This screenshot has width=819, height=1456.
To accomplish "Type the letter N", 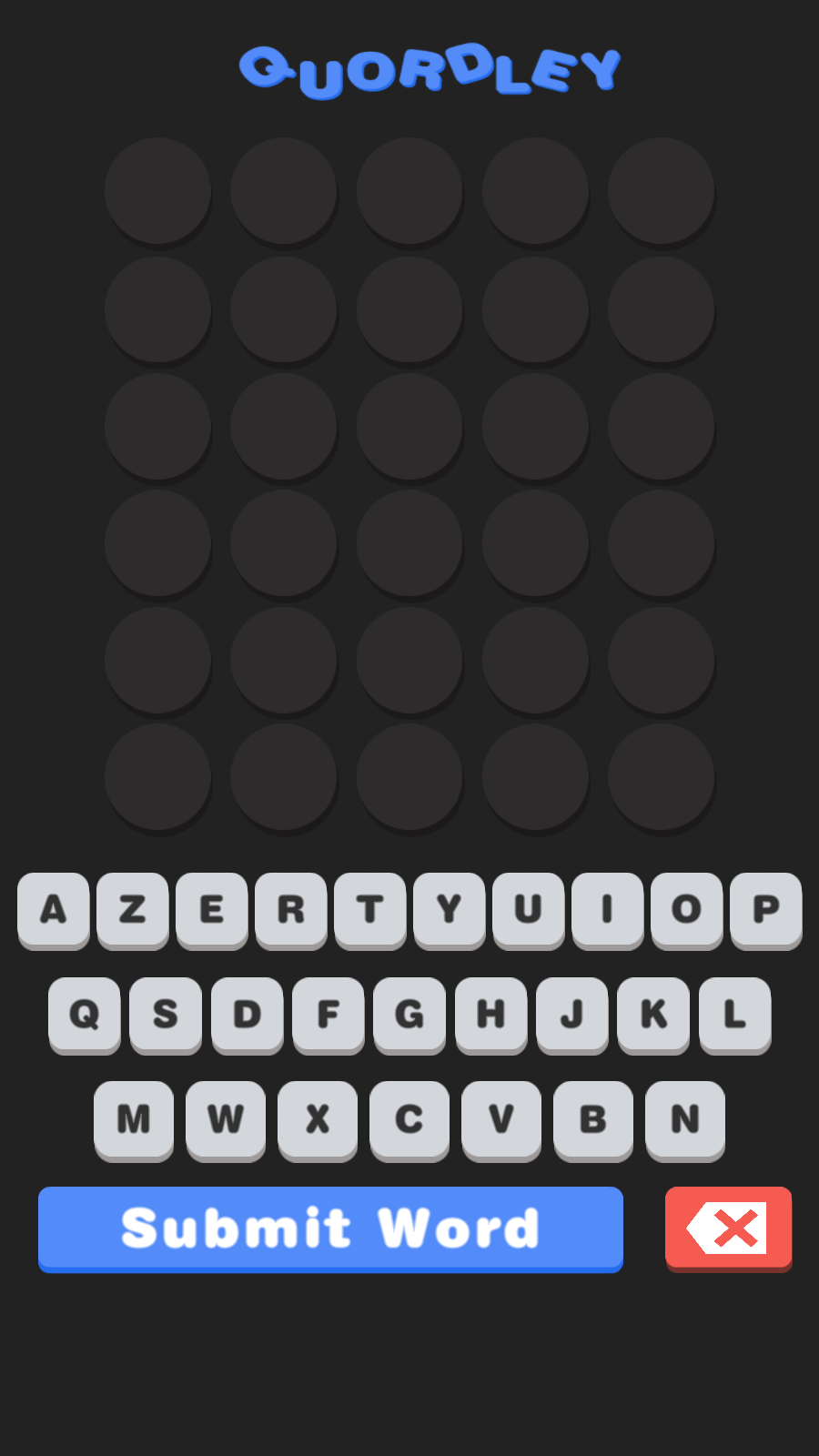I will coord(685,1120).
